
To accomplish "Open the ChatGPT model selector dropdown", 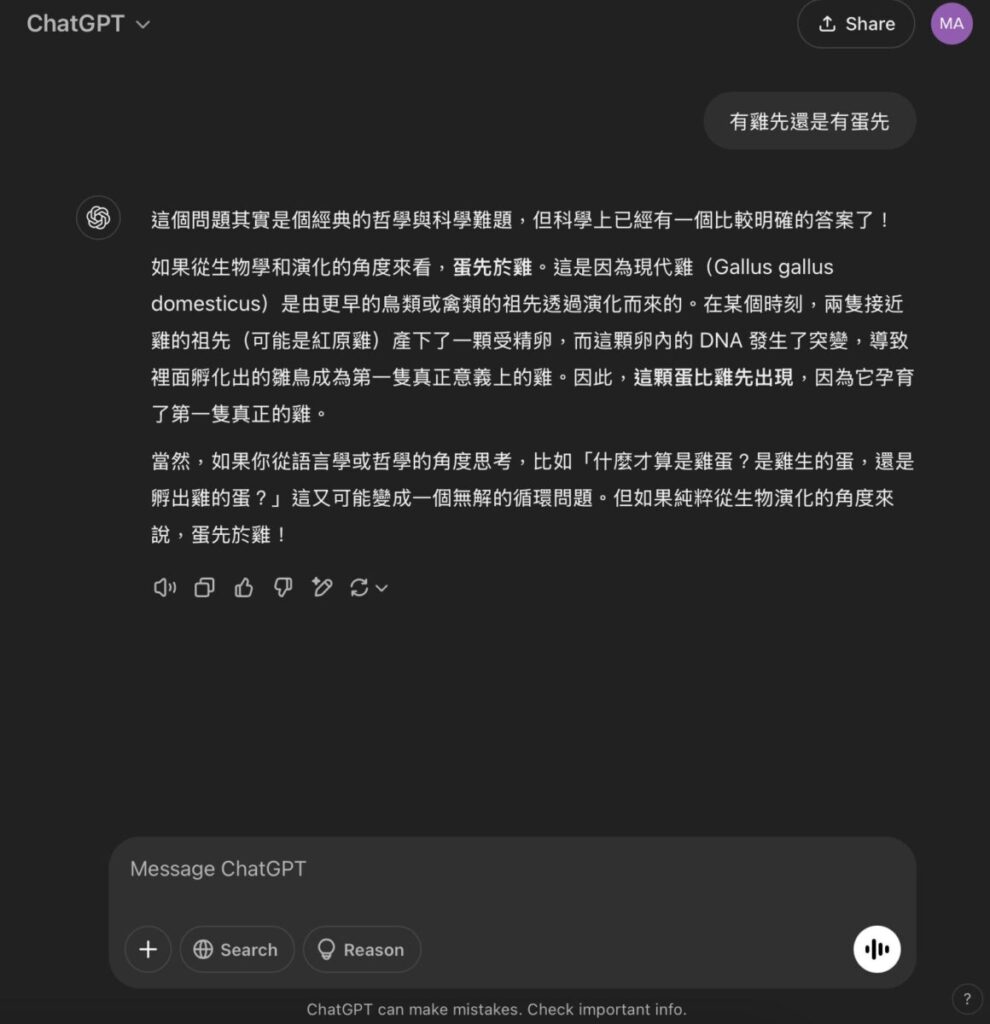I will [x=88, y=24].
